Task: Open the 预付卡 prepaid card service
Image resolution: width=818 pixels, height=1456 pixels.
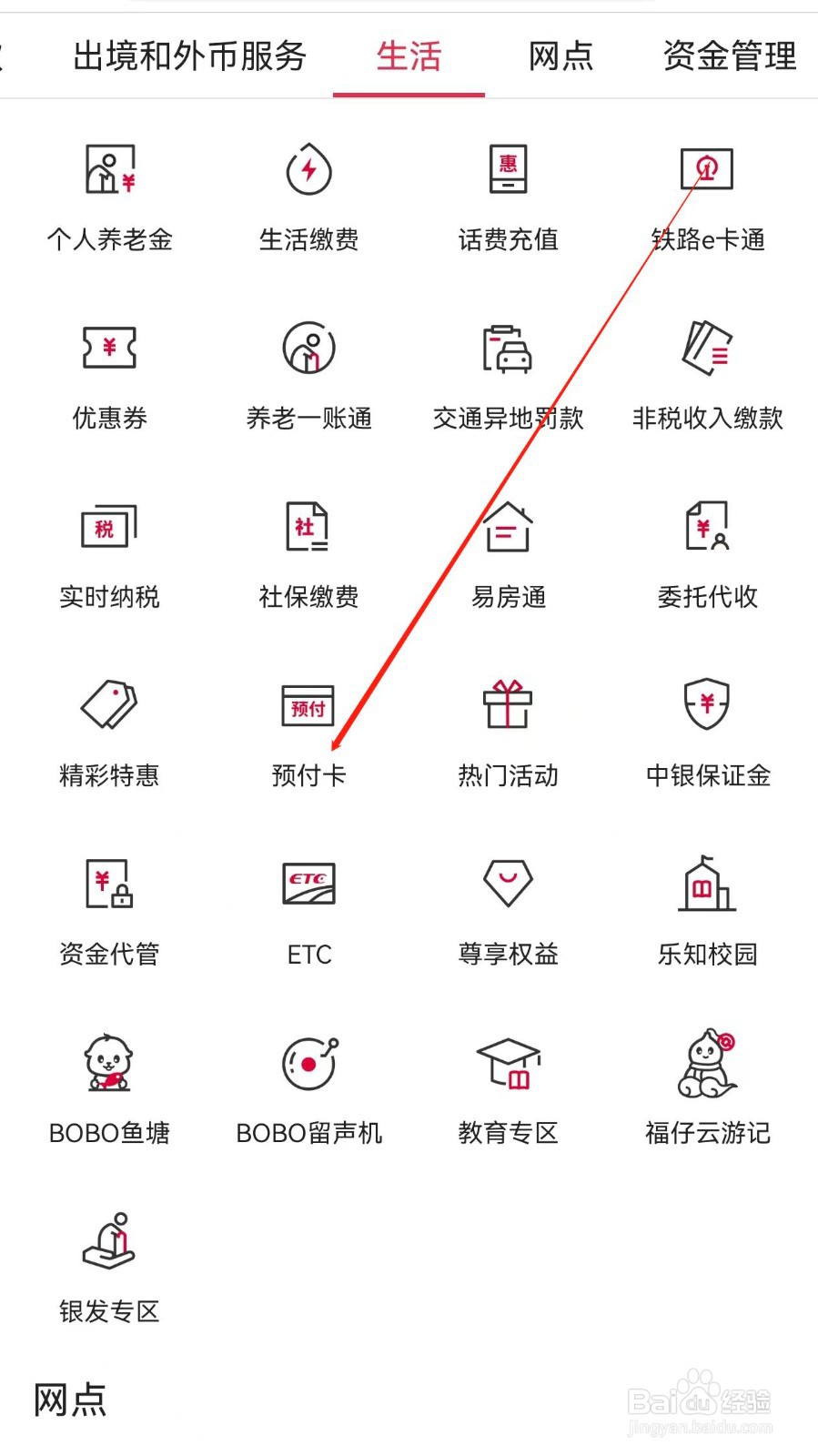Action: (309, 728)
